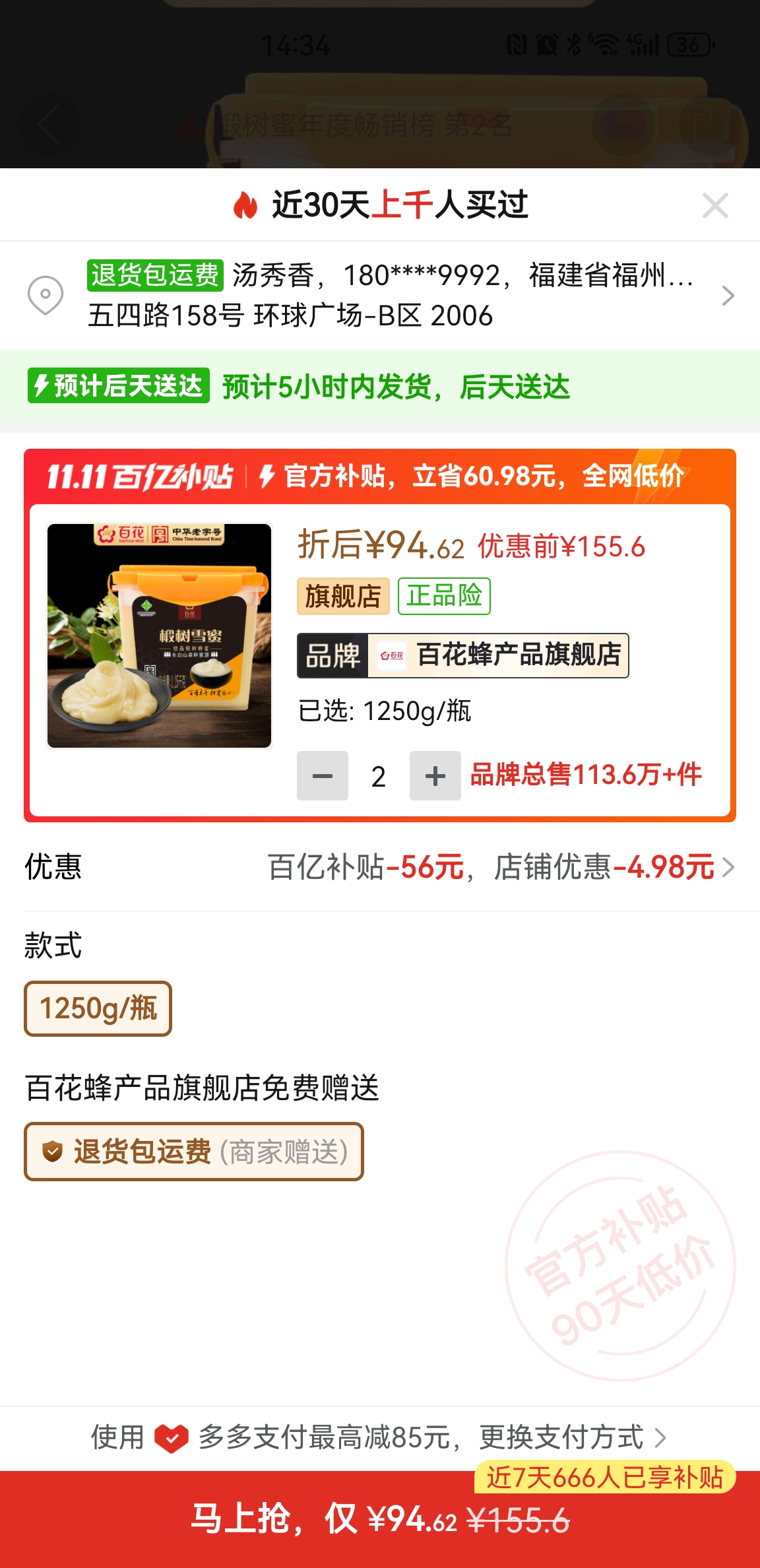The width and height of the screenshot is (760, 1568).
Task: View the 优惠 discount details
Action: [501, 867]
